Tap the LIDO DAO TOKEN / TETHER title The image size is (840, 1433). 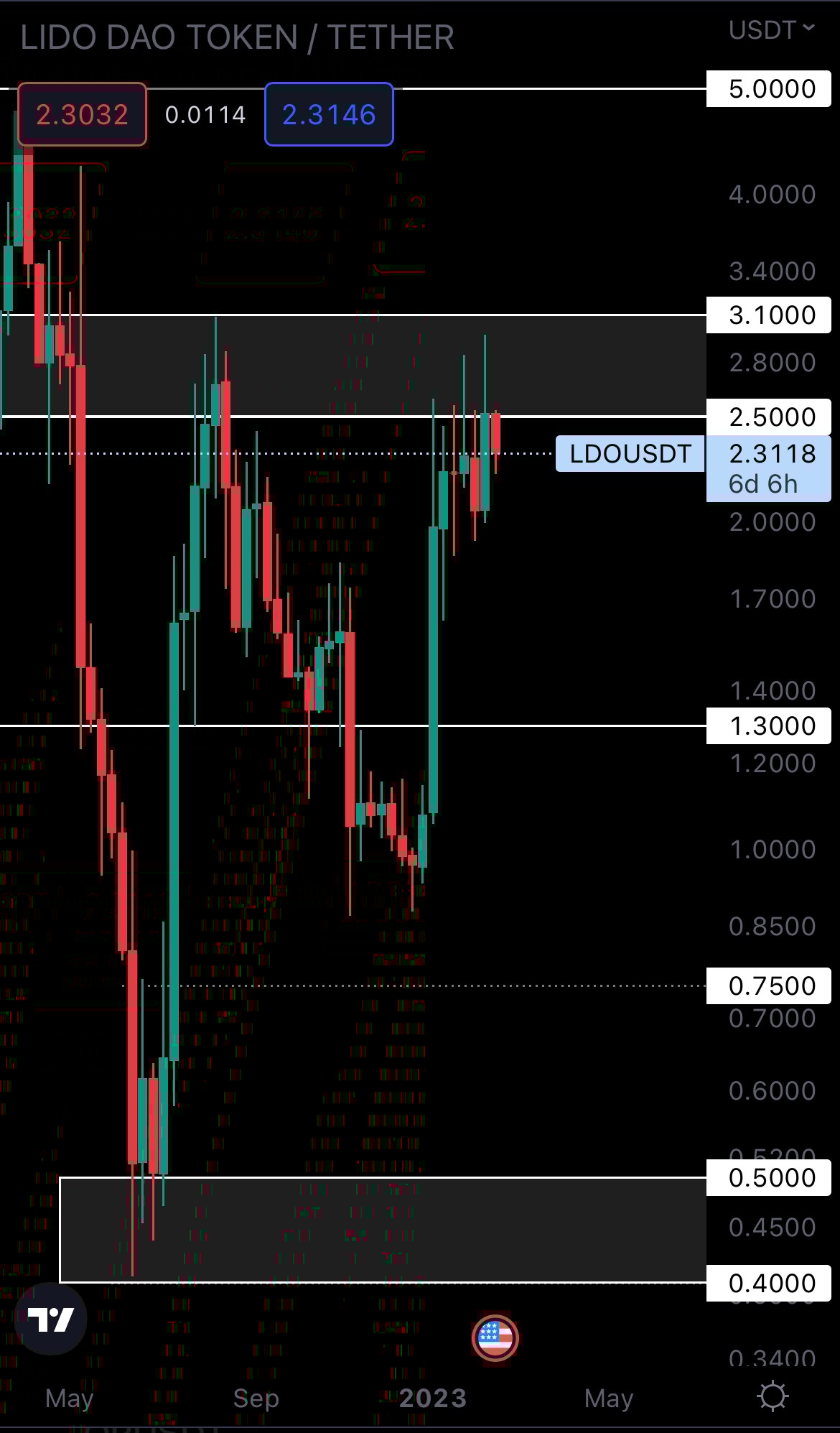click(x=237, y=37)
